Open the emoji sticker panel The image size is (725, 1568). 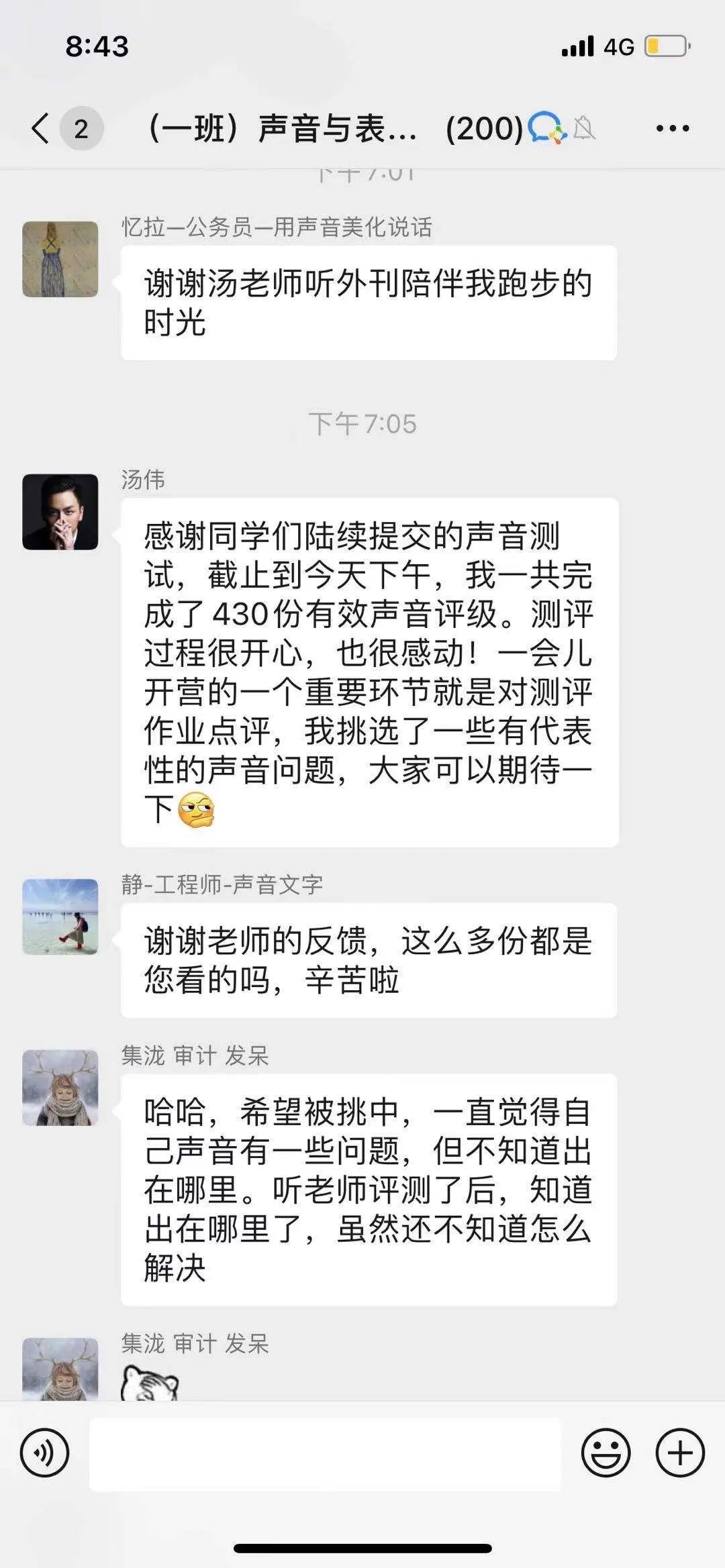(606, 1453)
